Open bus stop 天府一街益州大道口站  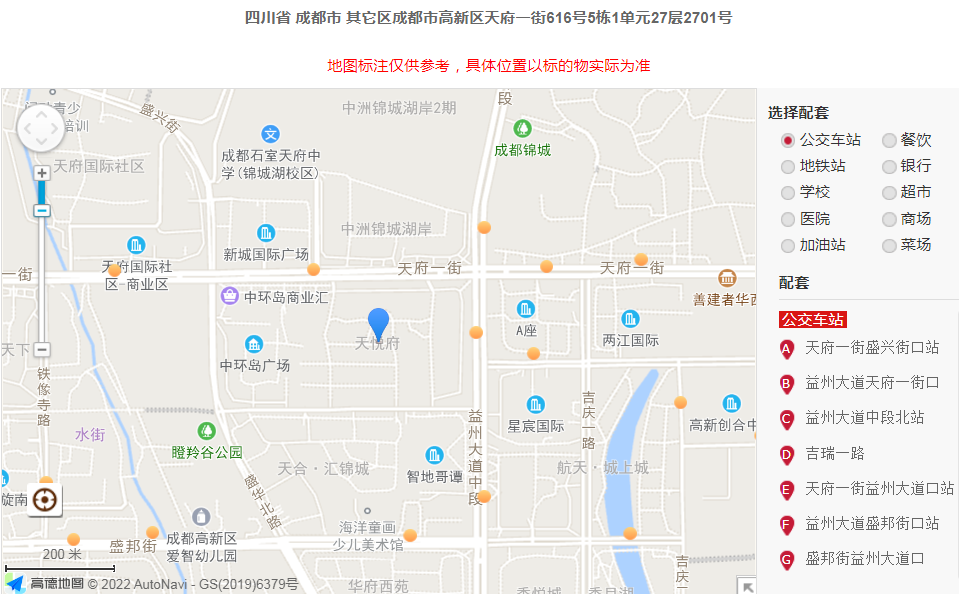878,489
